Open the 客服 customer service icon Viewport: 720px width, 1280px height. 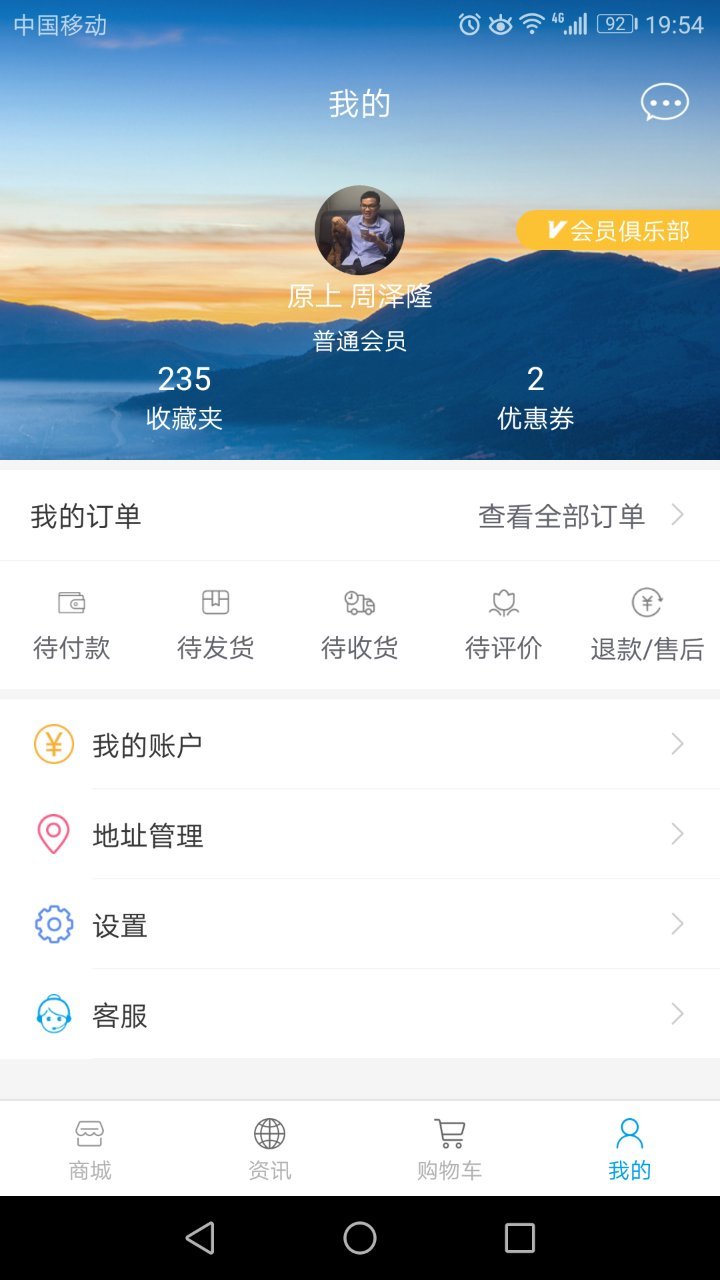(55, 1015)
